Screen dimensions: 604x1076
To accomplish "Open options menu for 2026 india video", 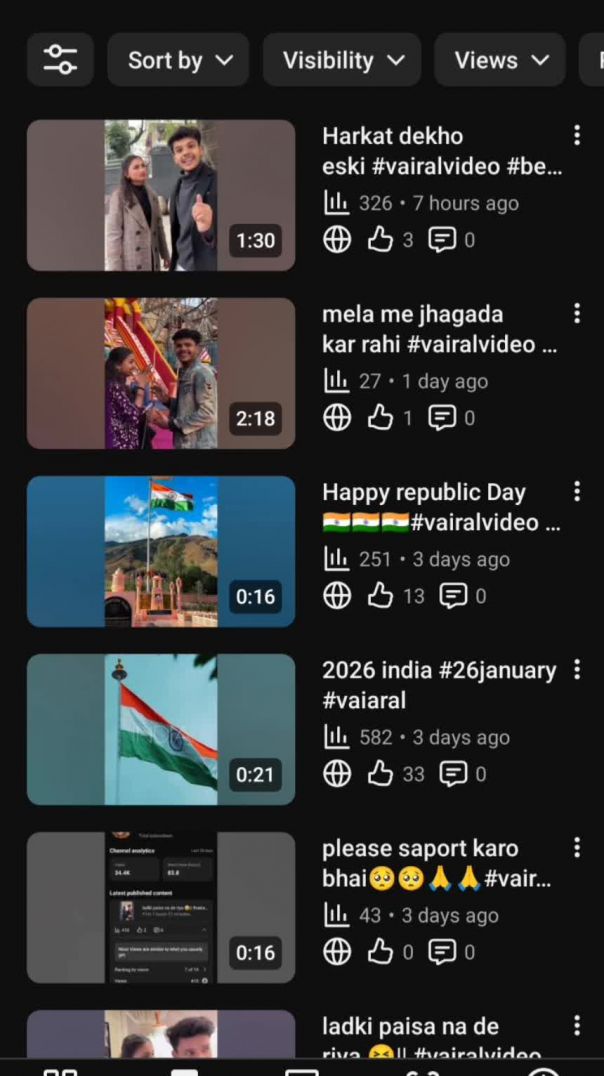I will (x=577, y=670).
